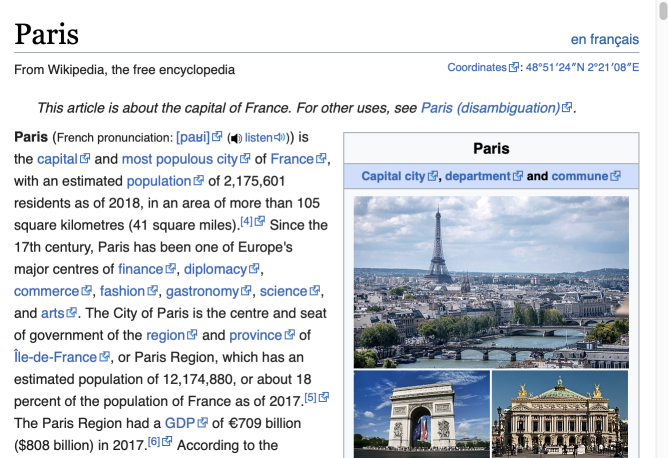668x458 pixels.
Task: Open the gastronomy link
Action: coord(202,291)
